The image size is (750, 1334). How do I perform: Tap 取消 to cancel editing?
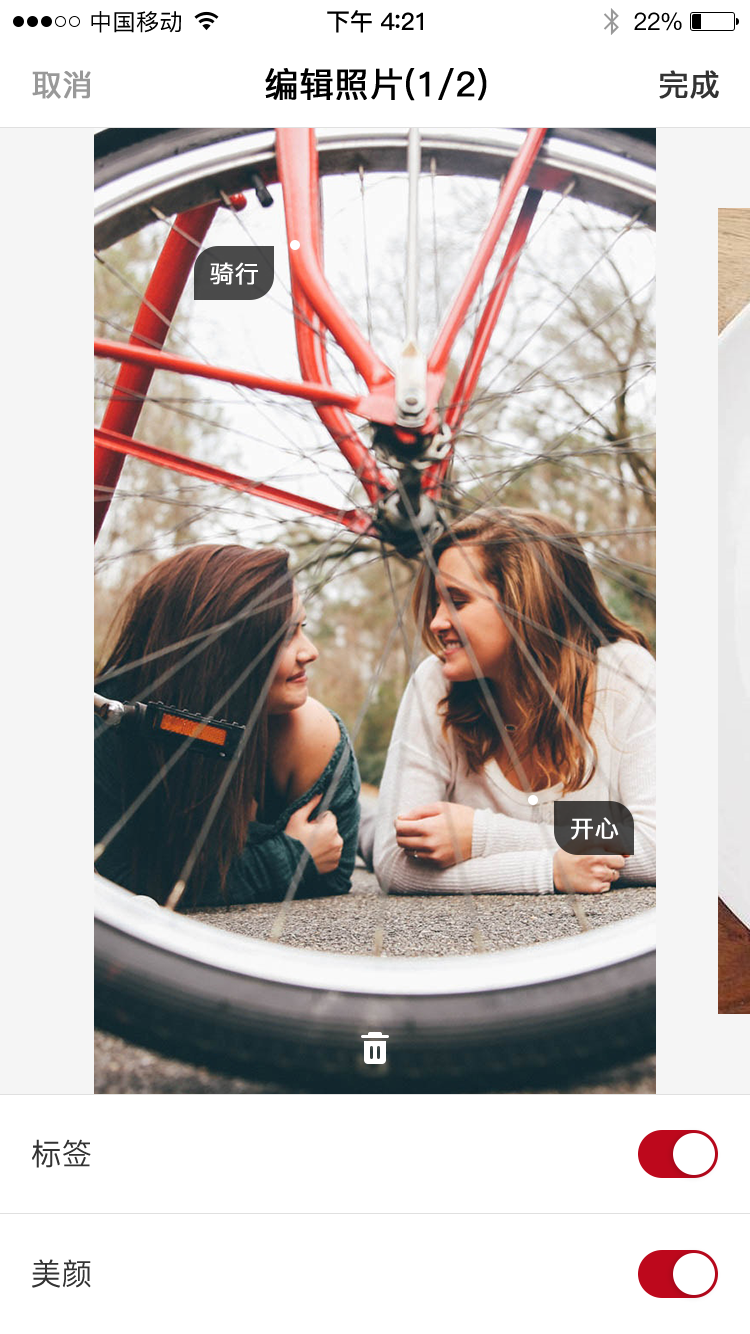(x=62, y=86)
